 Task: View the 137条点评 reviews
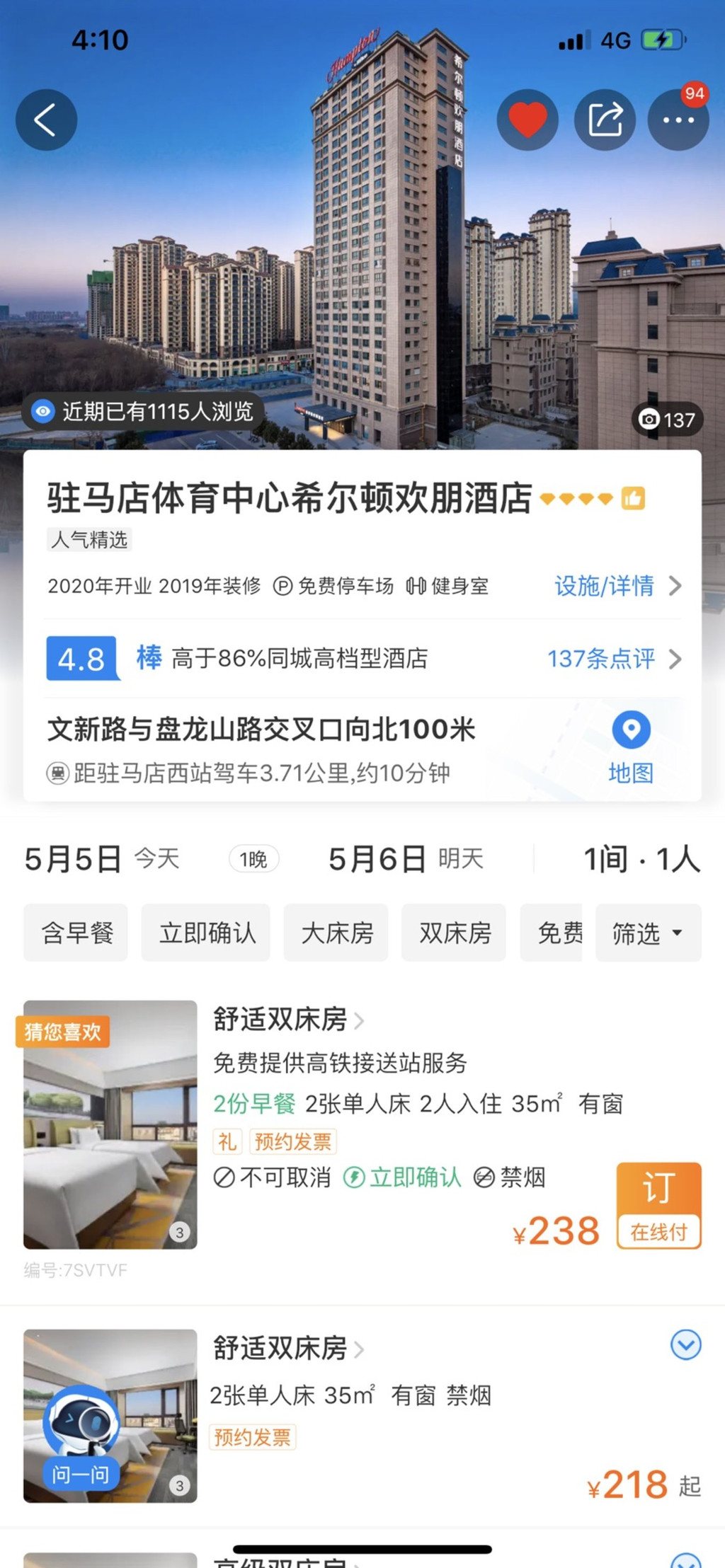click(615, 659)
